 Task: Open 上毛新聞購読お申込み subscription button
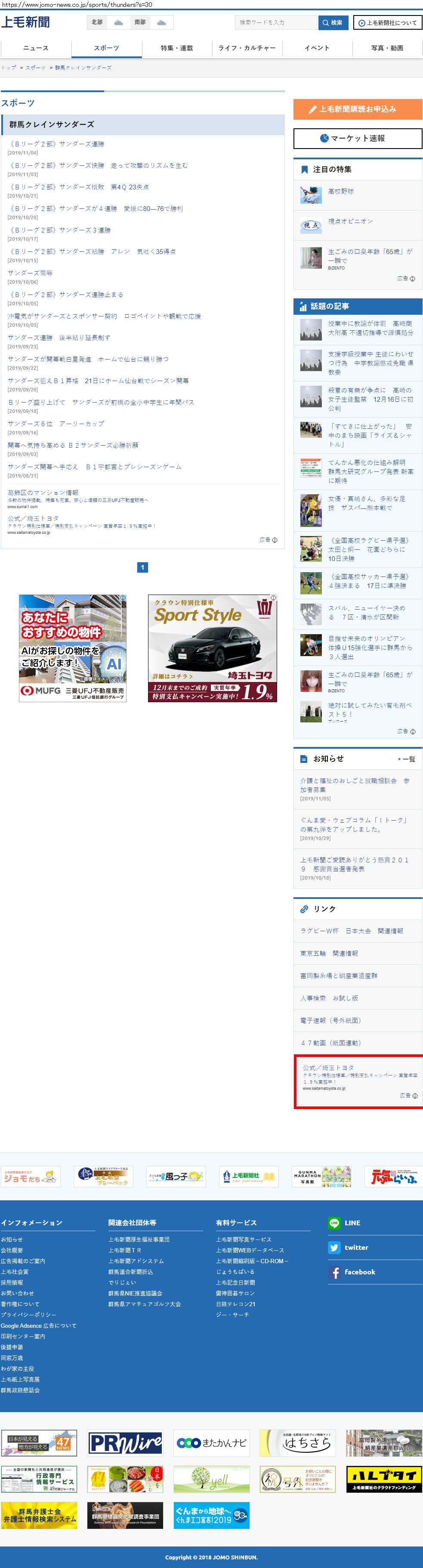tap(357, 109)
